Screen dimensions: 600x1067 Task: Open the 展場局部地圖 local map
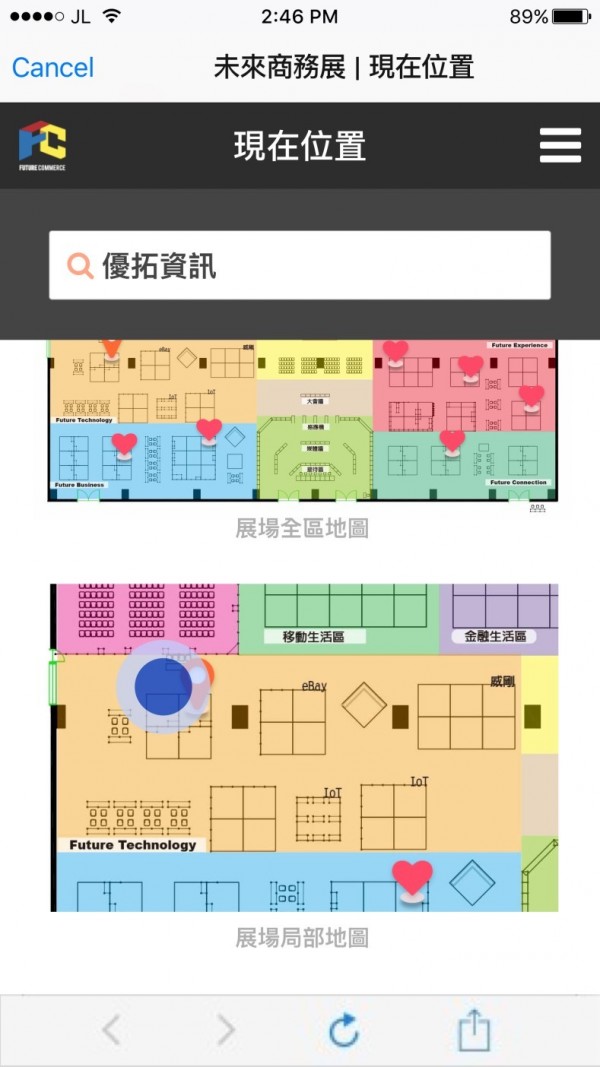point(304,748)
